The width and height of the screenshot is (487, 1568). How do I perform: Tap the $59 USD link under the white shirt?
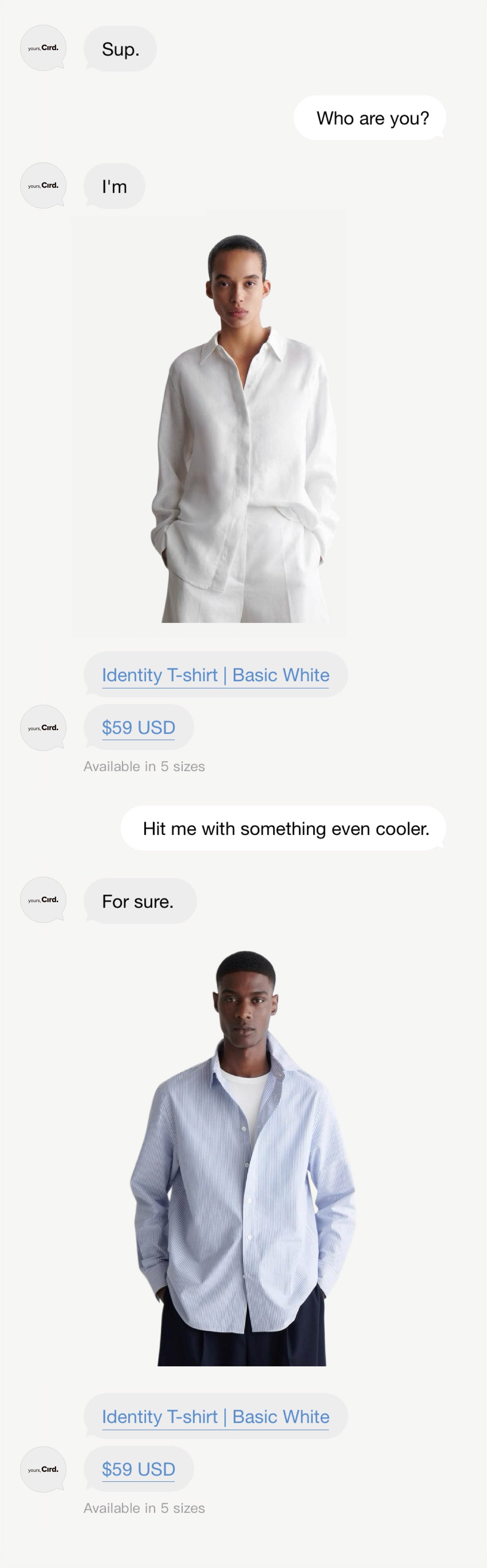tap(138, 727)
